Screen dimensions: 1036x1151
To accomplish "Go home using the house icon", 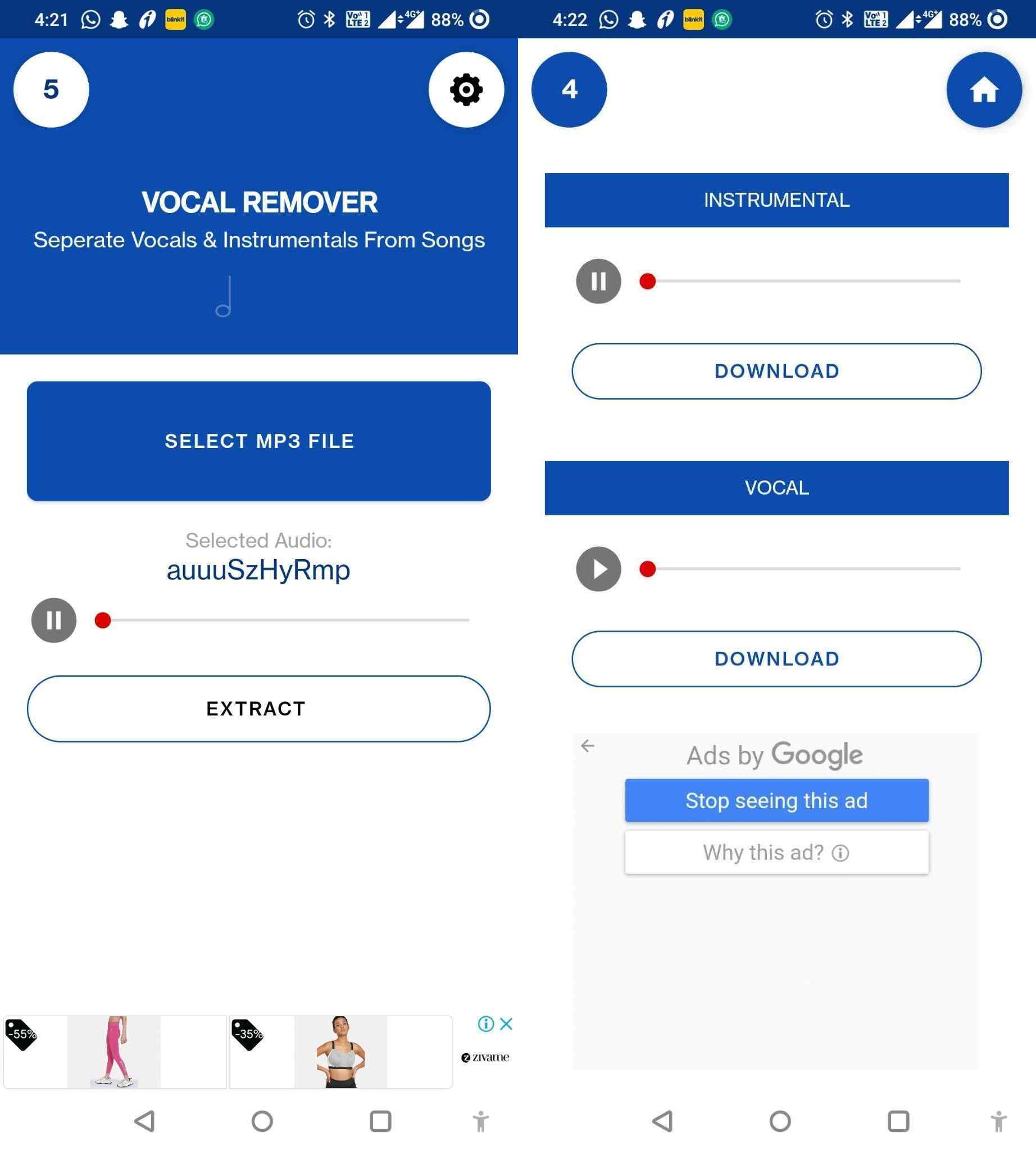I will [x=983, y=89].
